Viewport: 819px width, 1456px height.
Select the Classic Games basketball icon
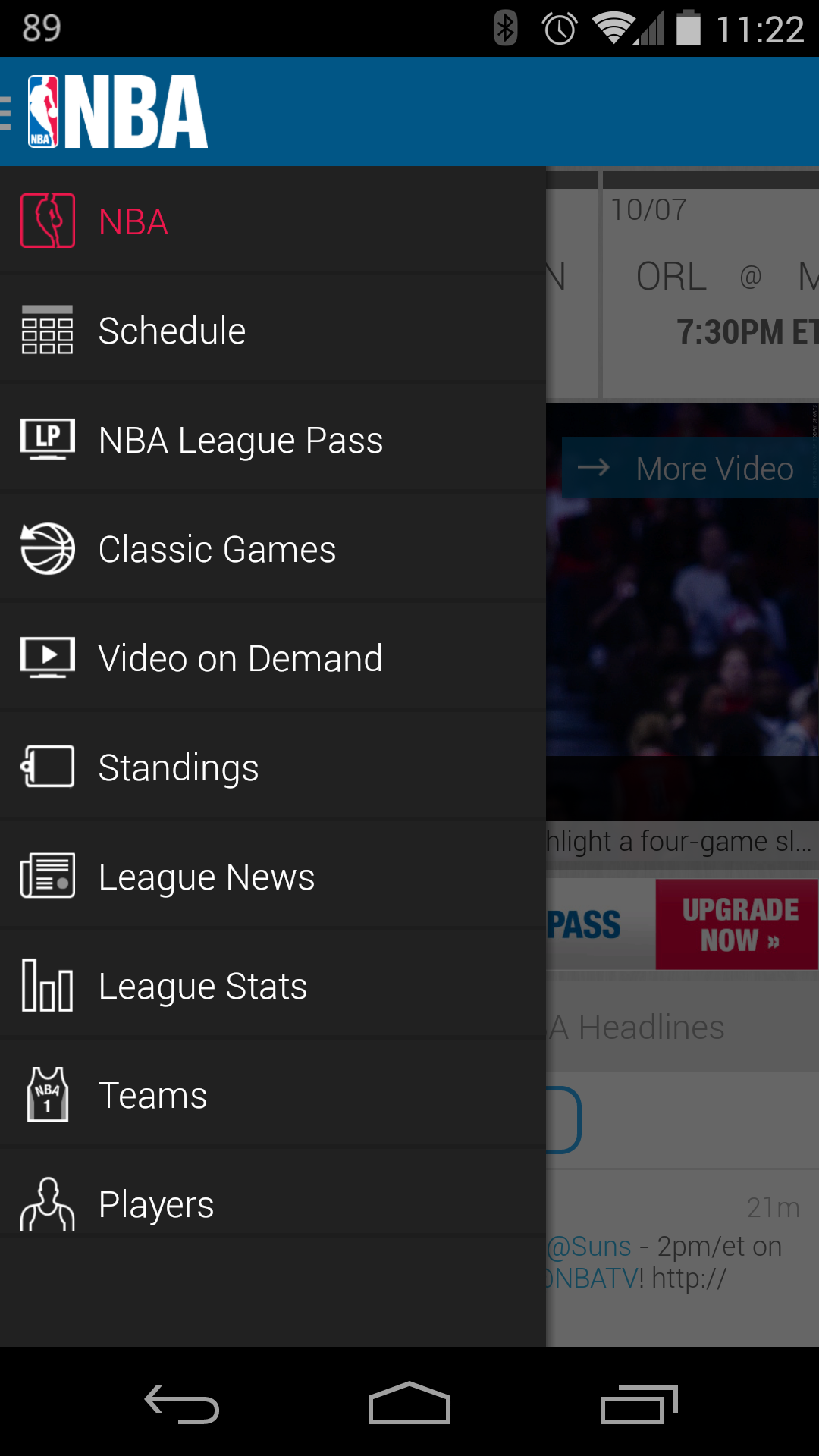47,548
